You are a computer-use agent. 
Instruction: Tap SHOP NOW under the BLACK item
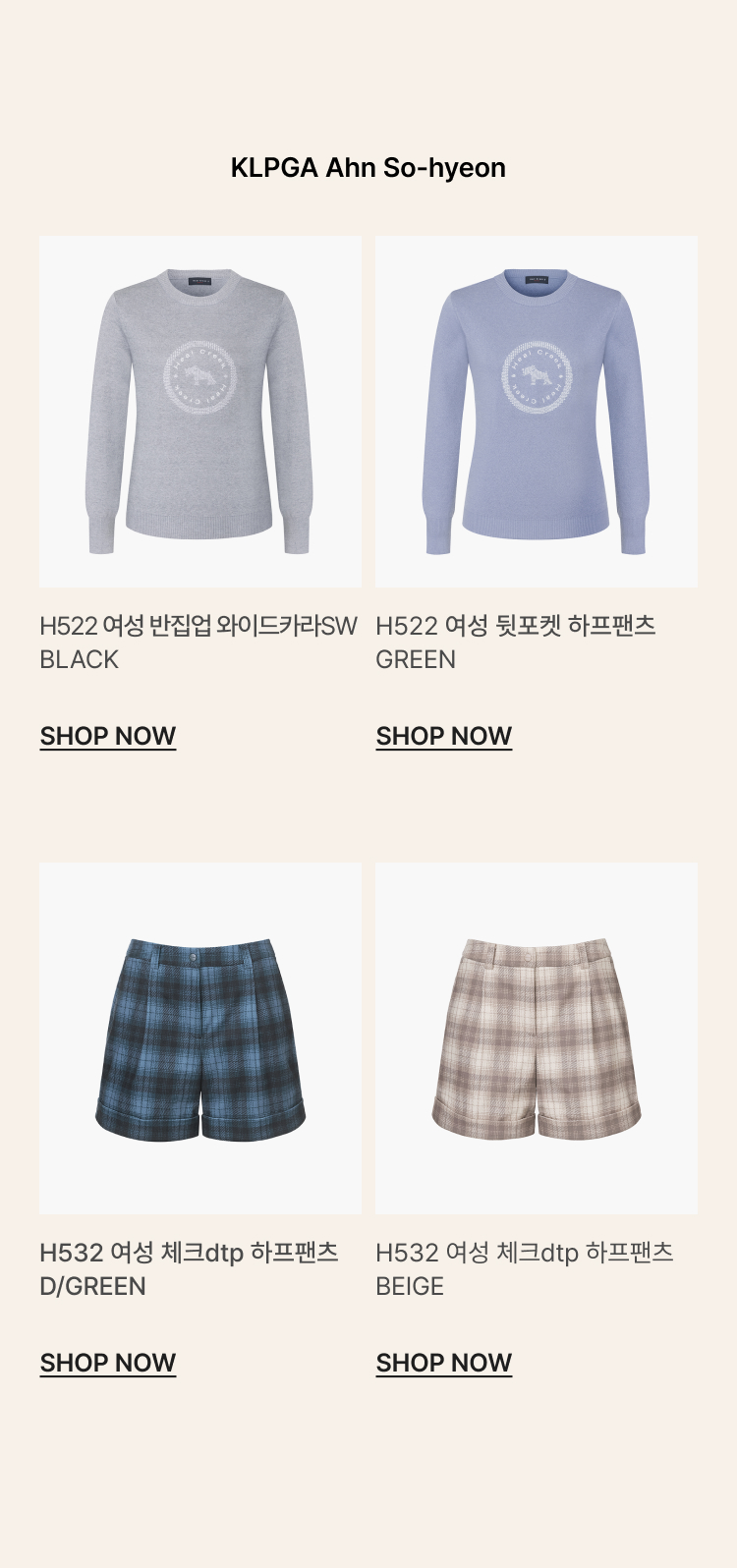click(108, 736)
